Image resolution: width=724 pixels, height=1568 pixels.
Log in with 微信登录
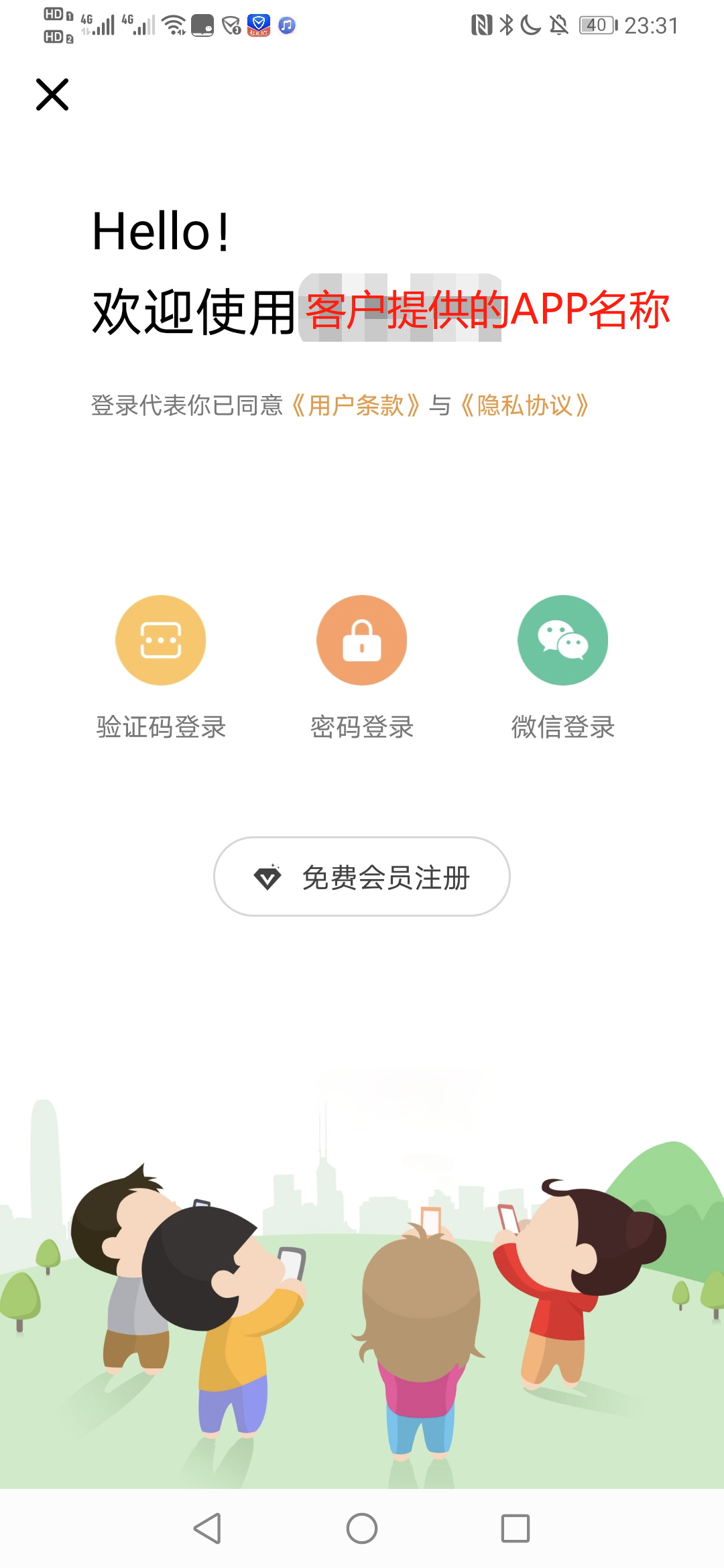562,641
